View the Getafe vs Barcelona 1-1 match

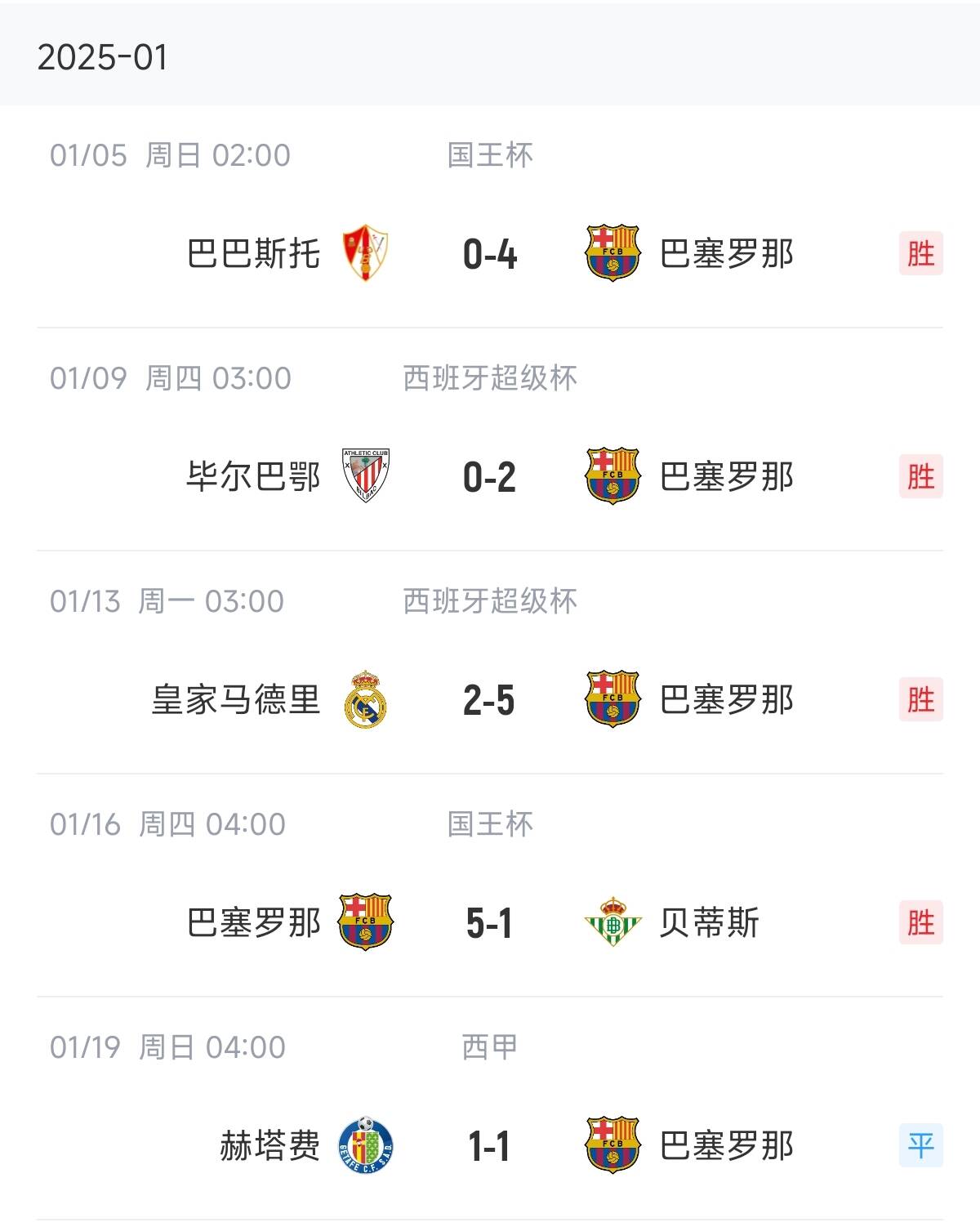[x=490, y=1145]
